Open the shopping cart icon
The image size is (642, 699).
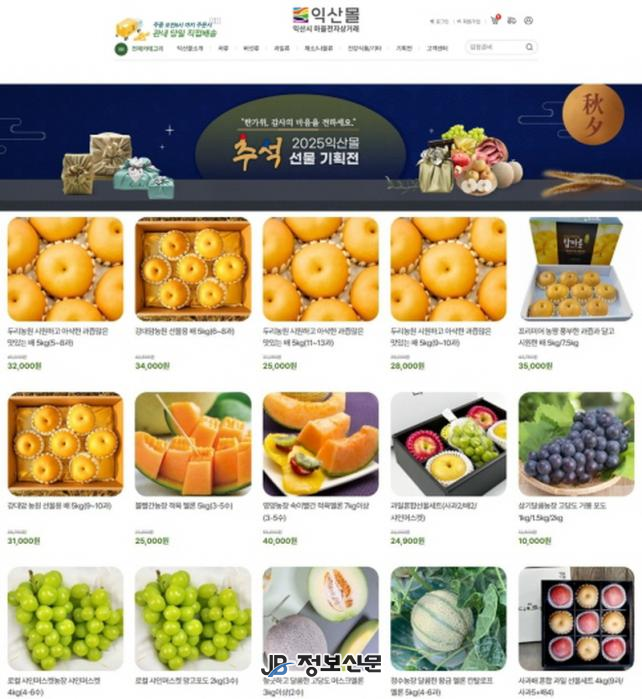(494, 20)
